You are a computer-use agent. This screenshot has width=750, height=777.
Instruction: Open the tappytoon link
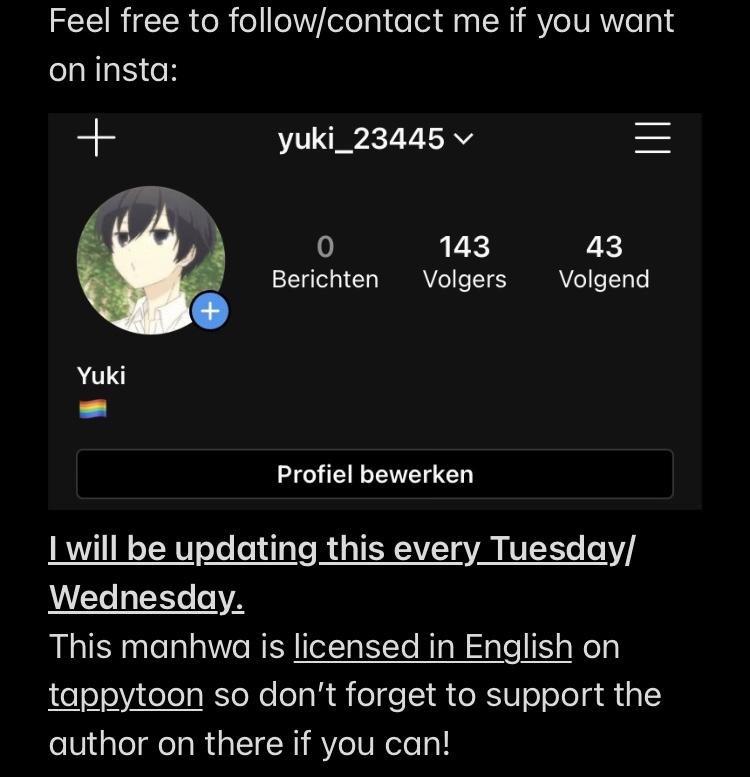[x=125, y=695]
